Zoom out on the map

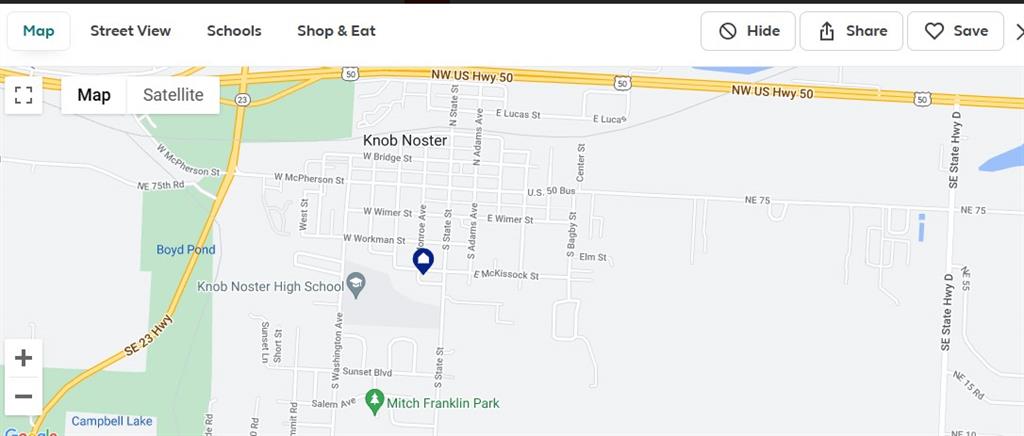pos(24,396)
